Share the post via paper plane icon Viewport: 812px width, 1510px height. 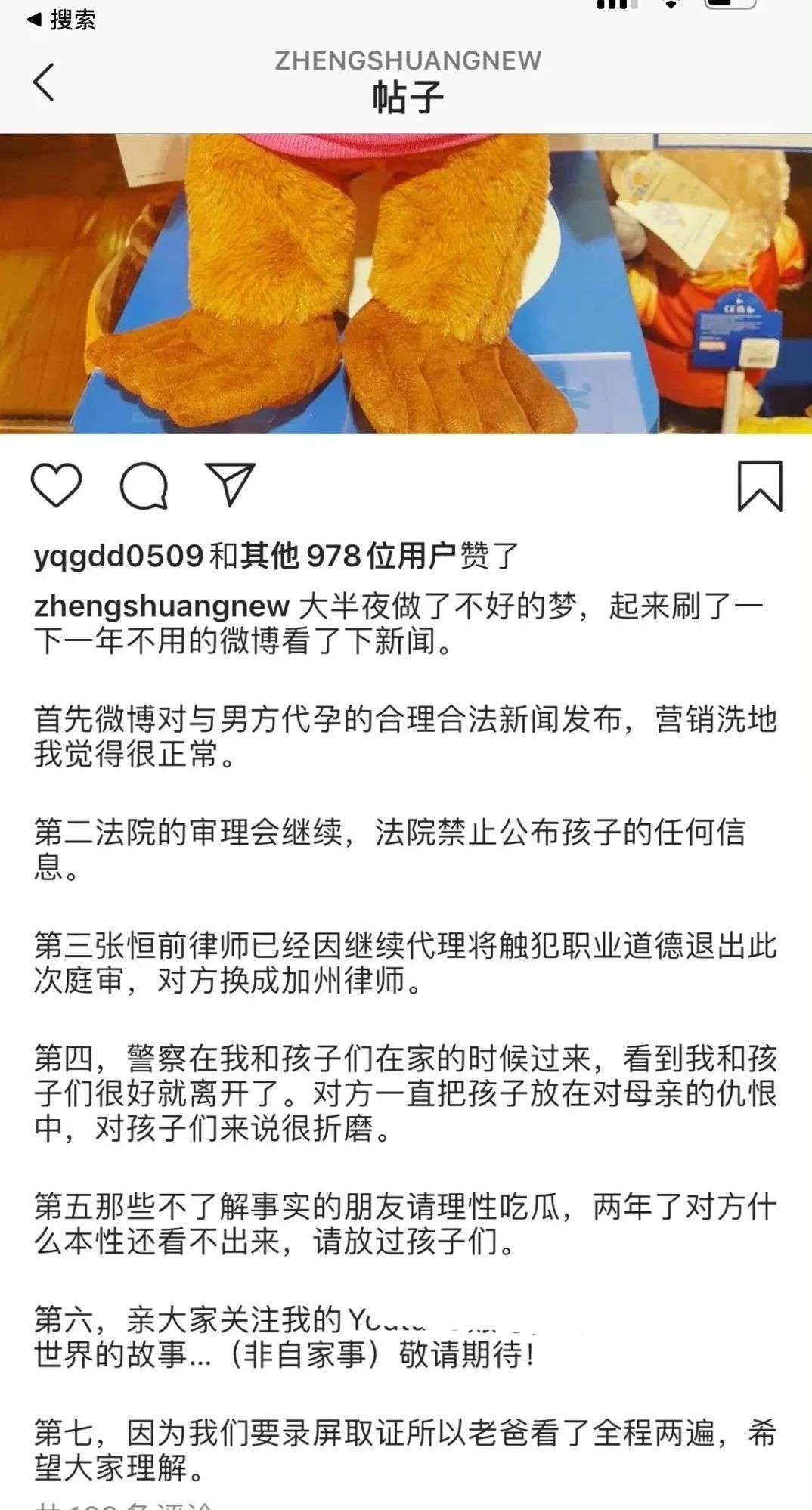(x=231, y=484)
